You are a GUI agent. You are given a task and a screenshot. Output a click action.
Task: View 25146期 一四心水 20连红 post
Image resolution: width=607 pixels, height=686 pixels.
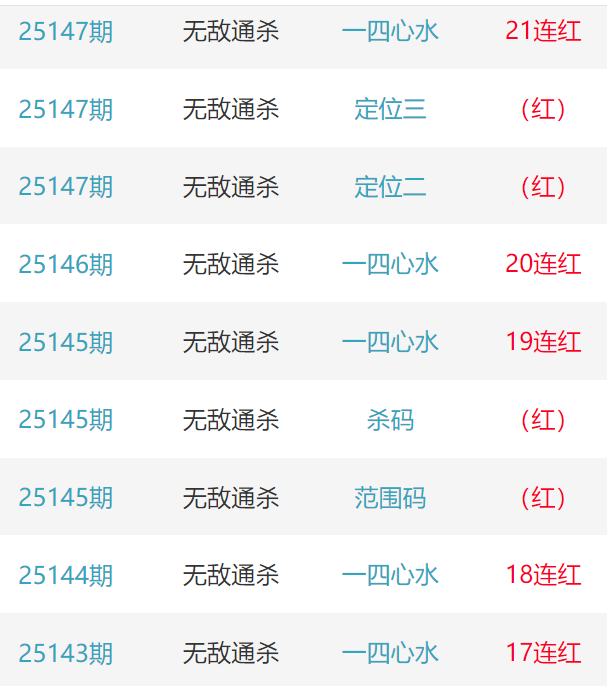click(390, 264)
